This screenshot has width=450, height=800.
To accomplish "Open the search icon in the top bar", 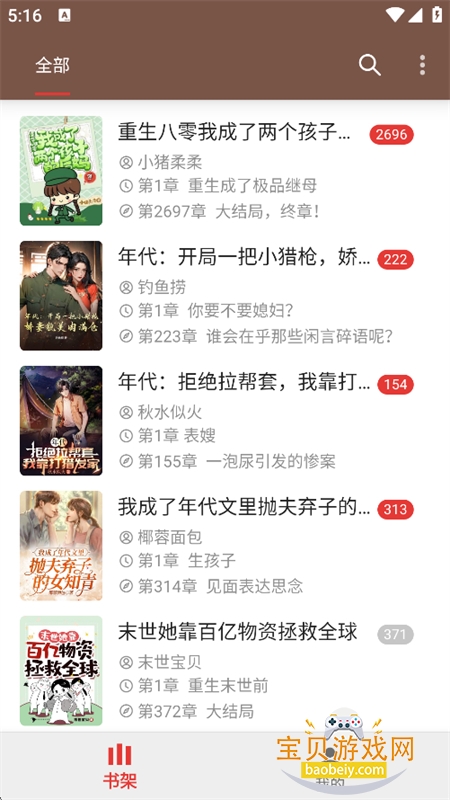I will click(x=369, y=65).
